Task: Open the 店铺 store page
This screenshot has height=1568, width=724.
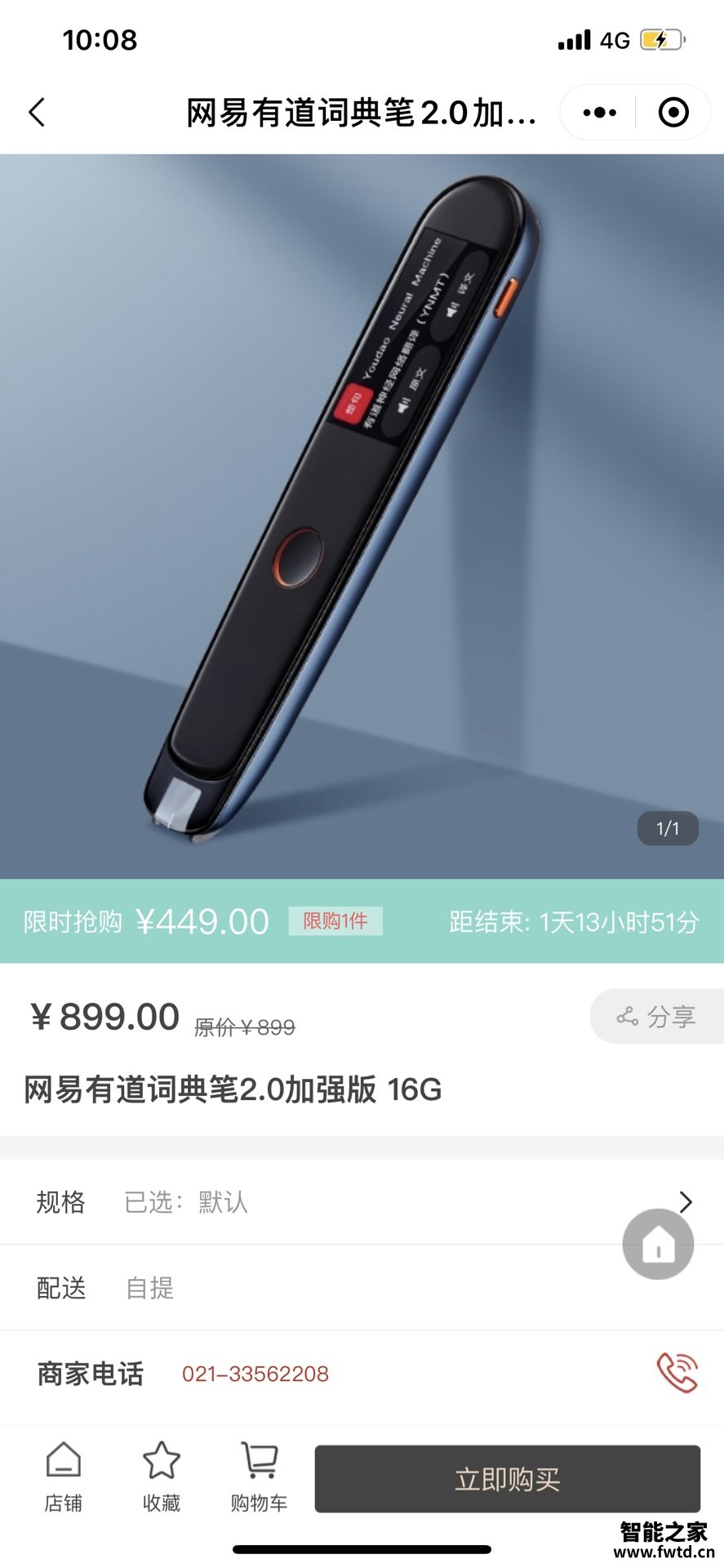Action: [x=63, y=1477]
